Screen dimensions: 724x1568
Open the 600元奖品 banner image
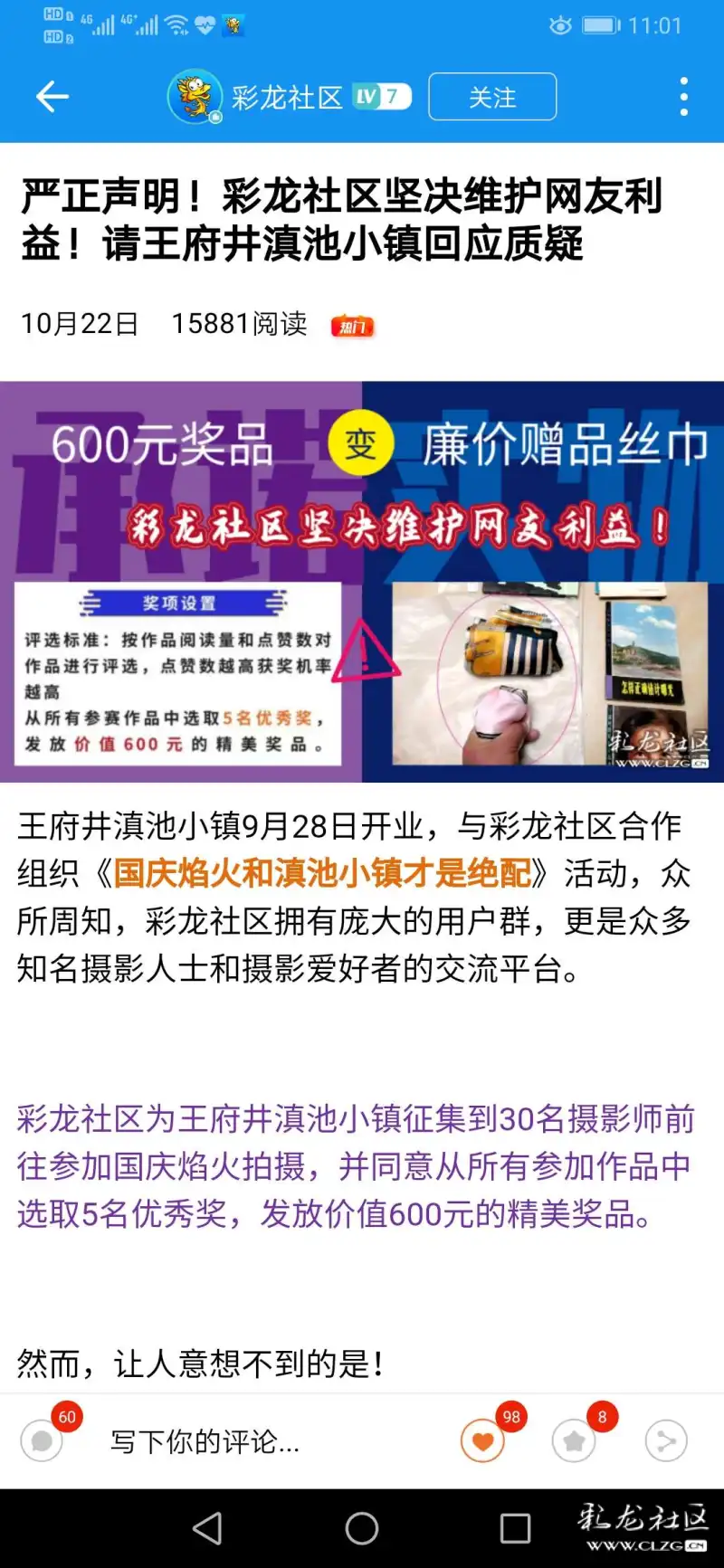point(362,582)
